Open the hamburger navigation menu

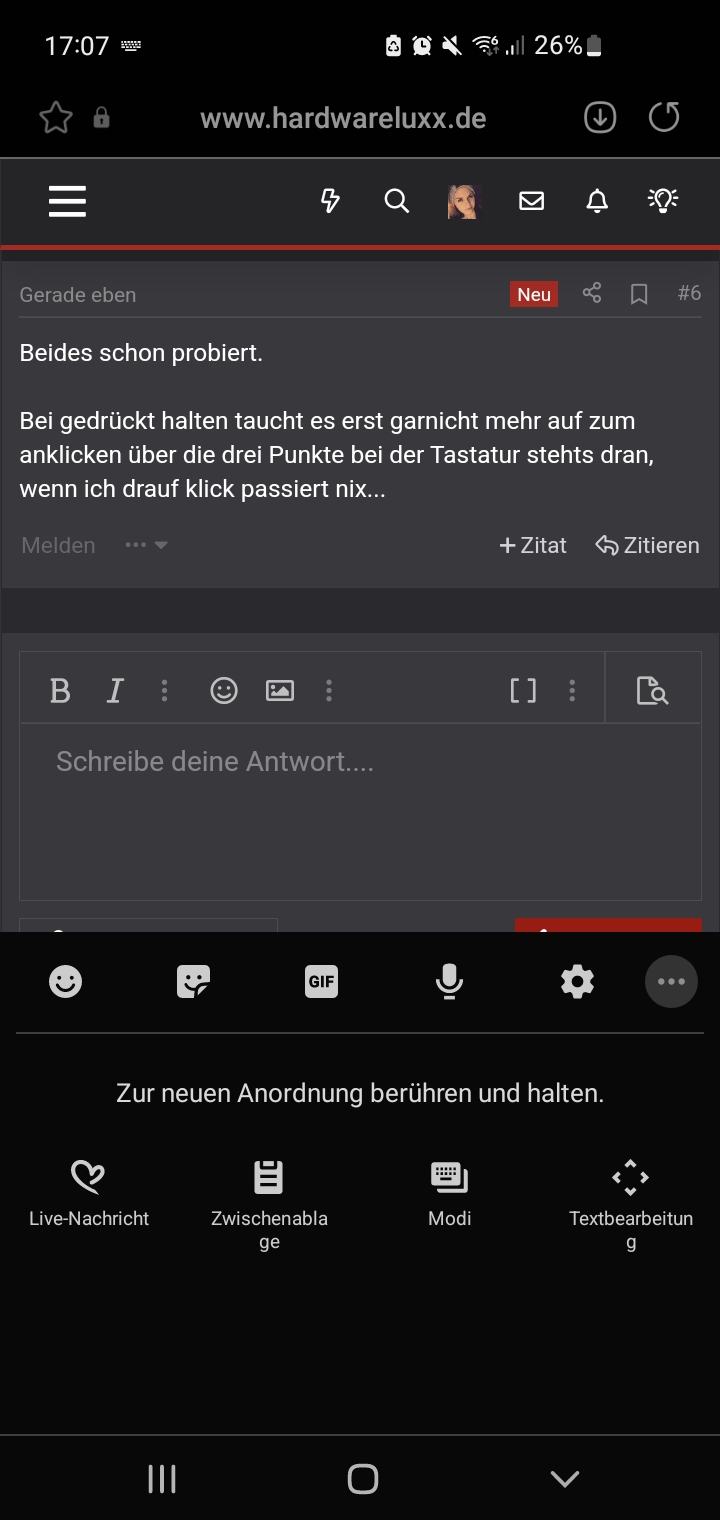[x=67, y=201]
